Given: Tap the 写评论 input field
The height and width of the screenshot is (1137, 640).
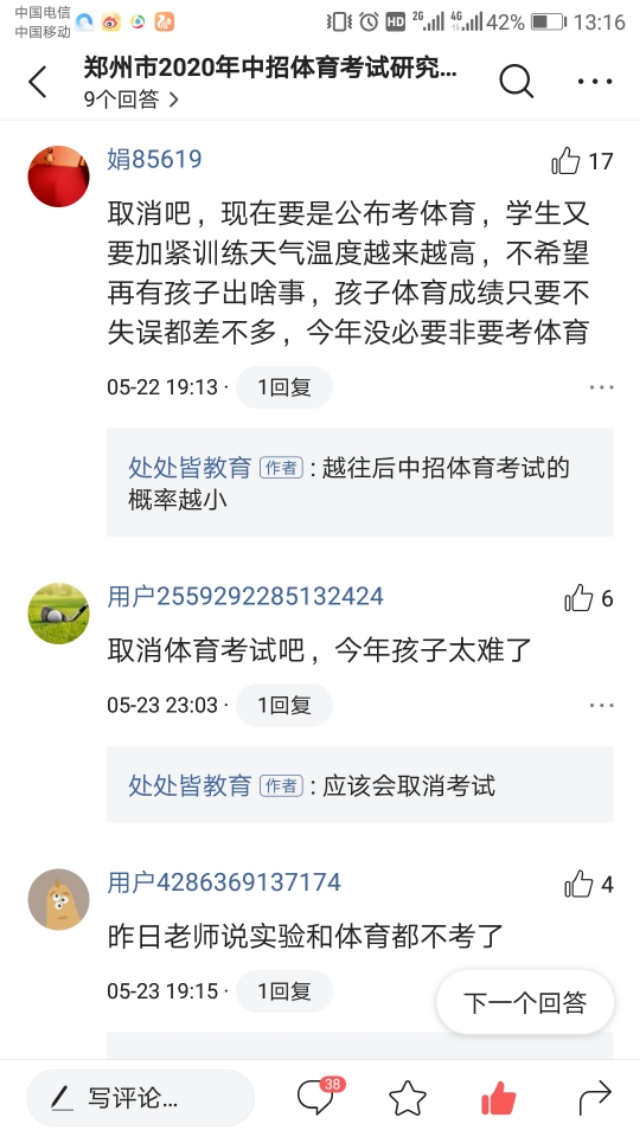Looking at the screenshot, I should pyautogui.click(x=141, y=1098).
